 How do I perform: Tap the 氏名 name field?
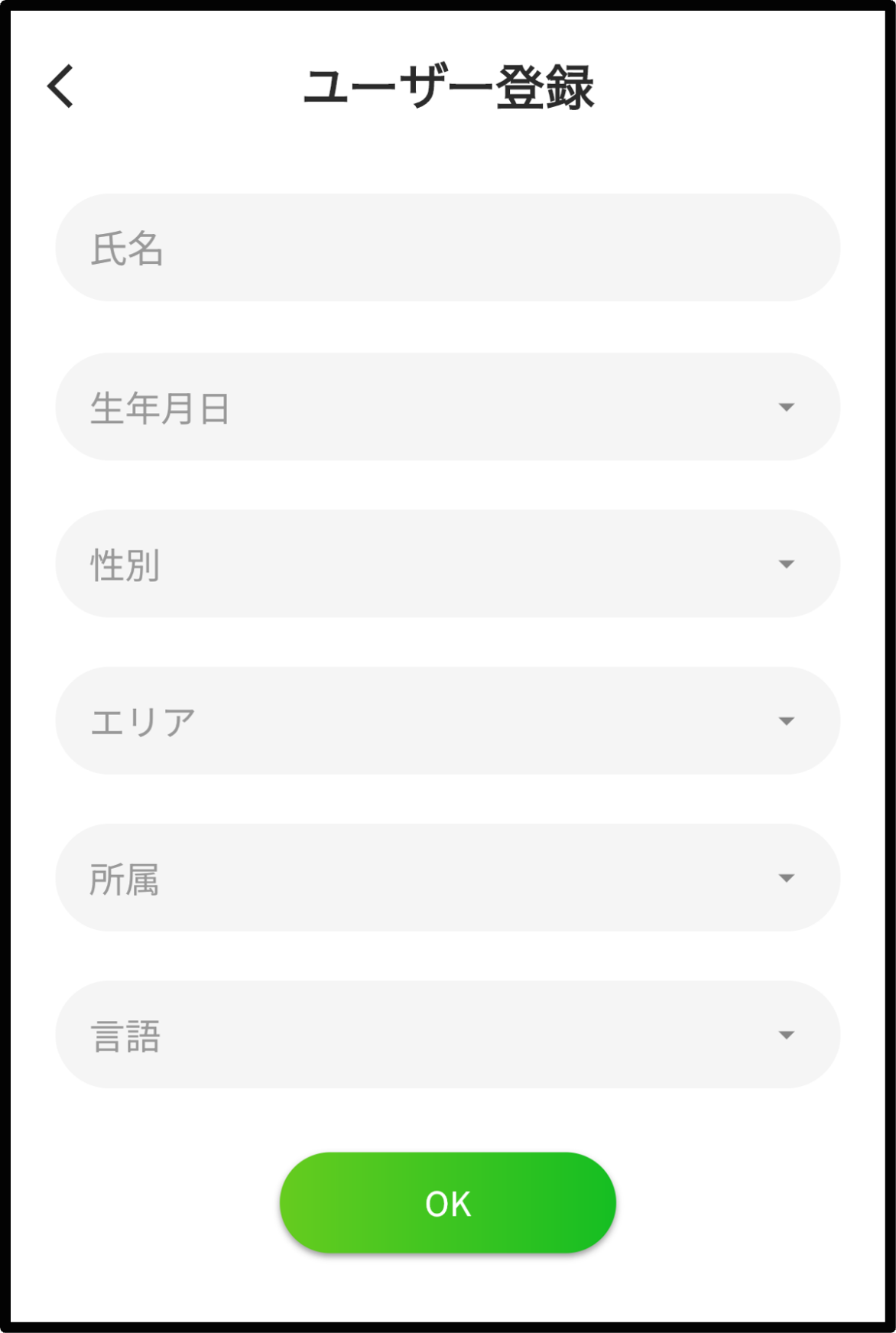447,248
